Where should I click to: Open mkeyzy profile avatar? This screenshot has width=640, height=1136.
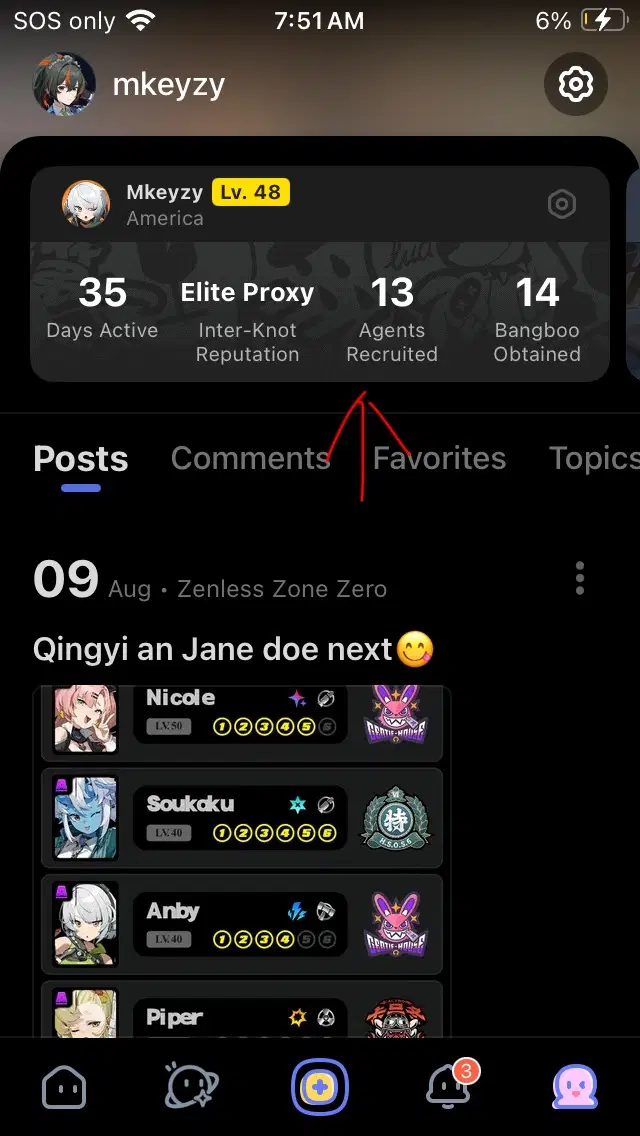tap(65, 85)
